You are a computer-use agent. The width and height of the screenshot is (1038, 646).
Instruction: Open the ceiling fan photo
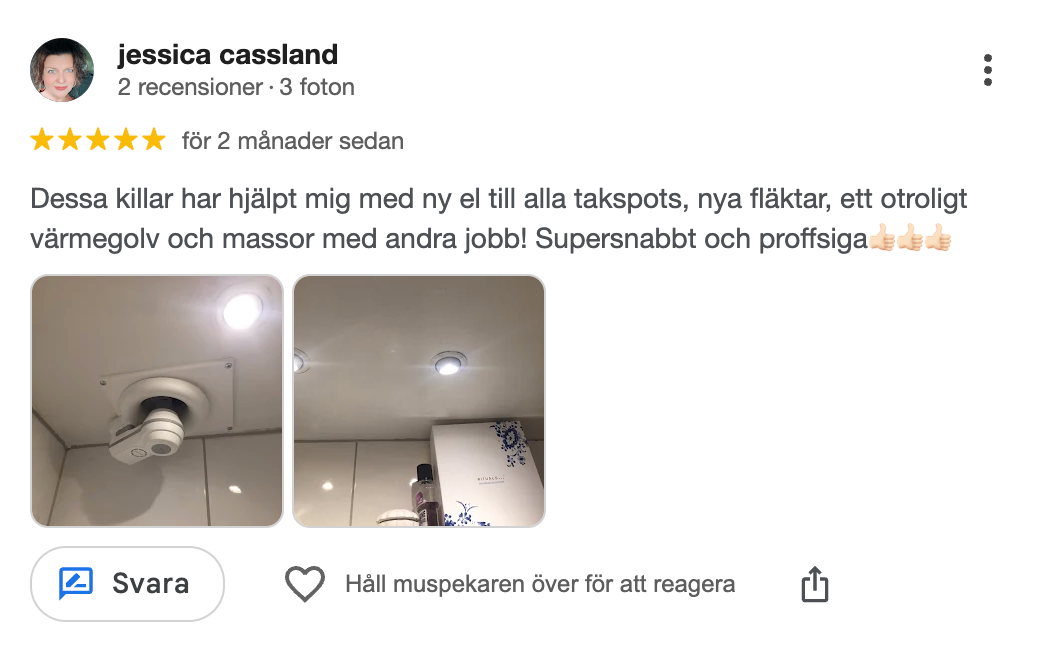[157, 401]
